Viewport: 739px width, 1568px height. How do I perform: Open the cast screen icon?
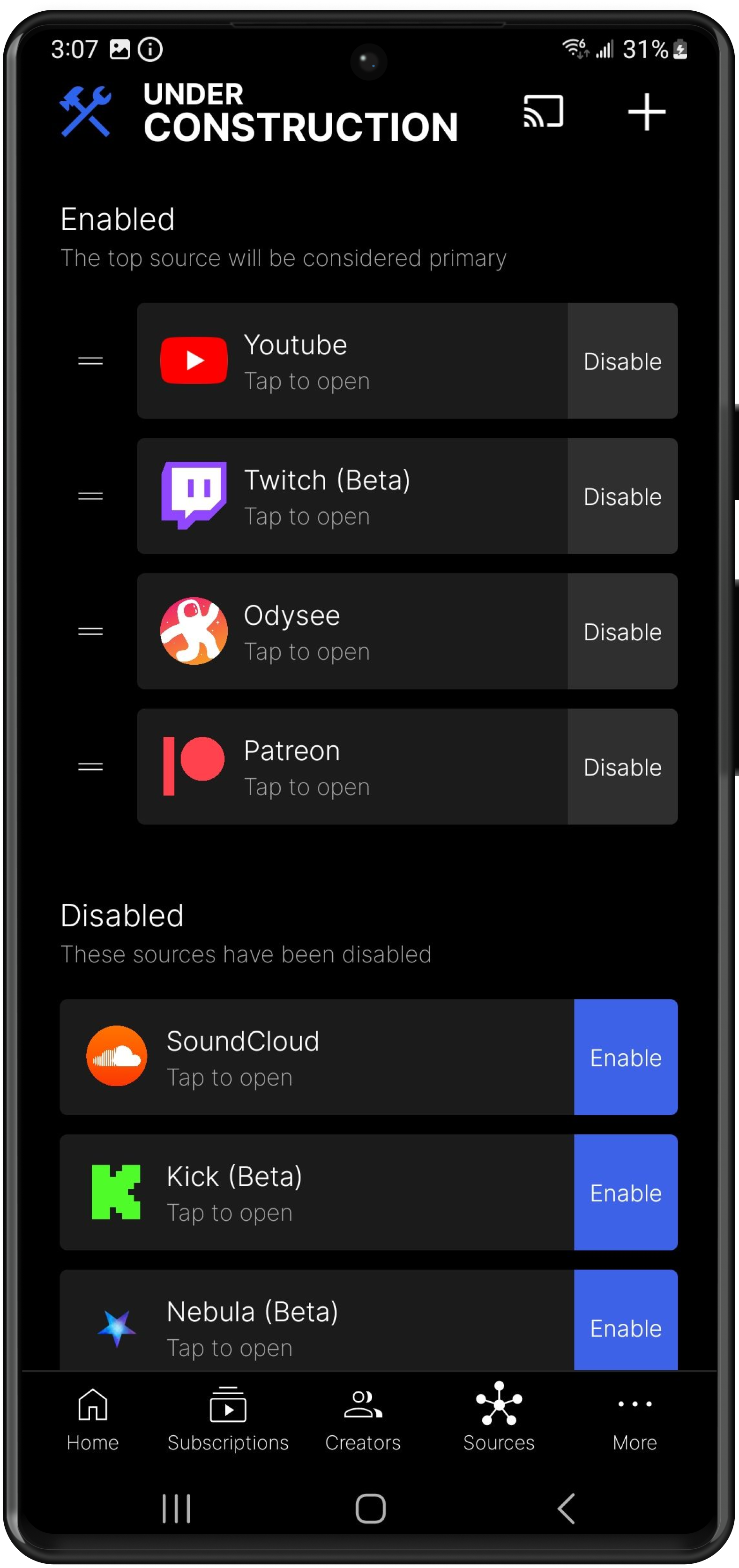pyautogui.click(x=543, y=112)
